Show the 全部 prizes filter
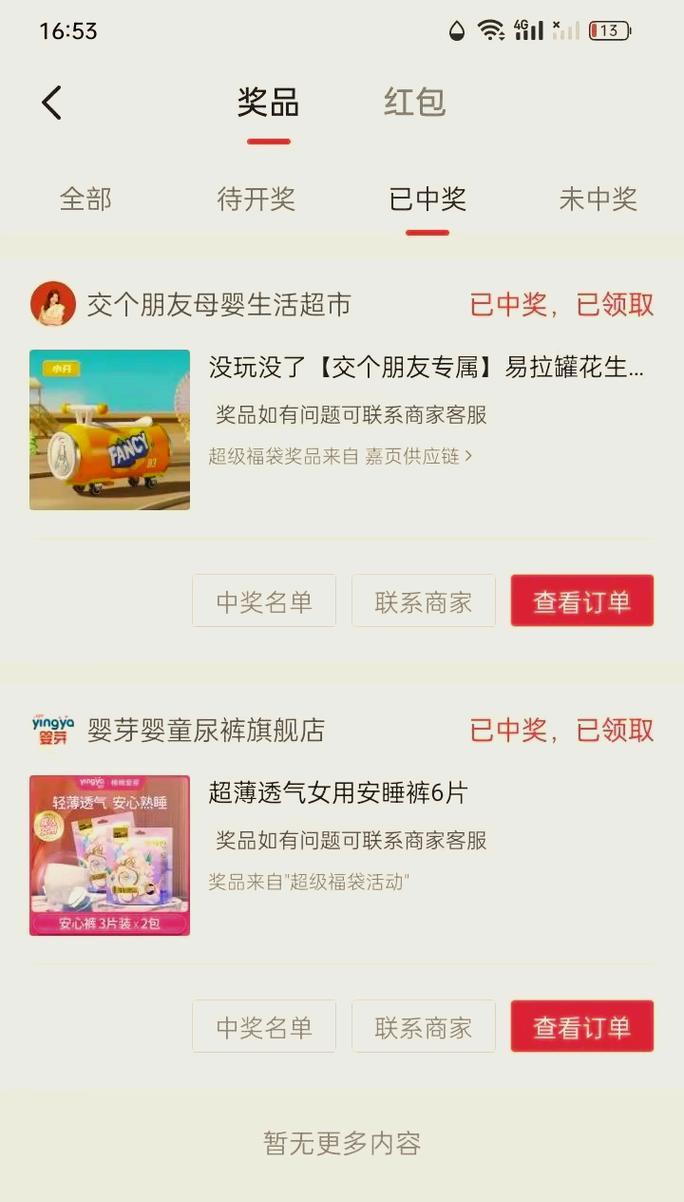 [86, 199]
